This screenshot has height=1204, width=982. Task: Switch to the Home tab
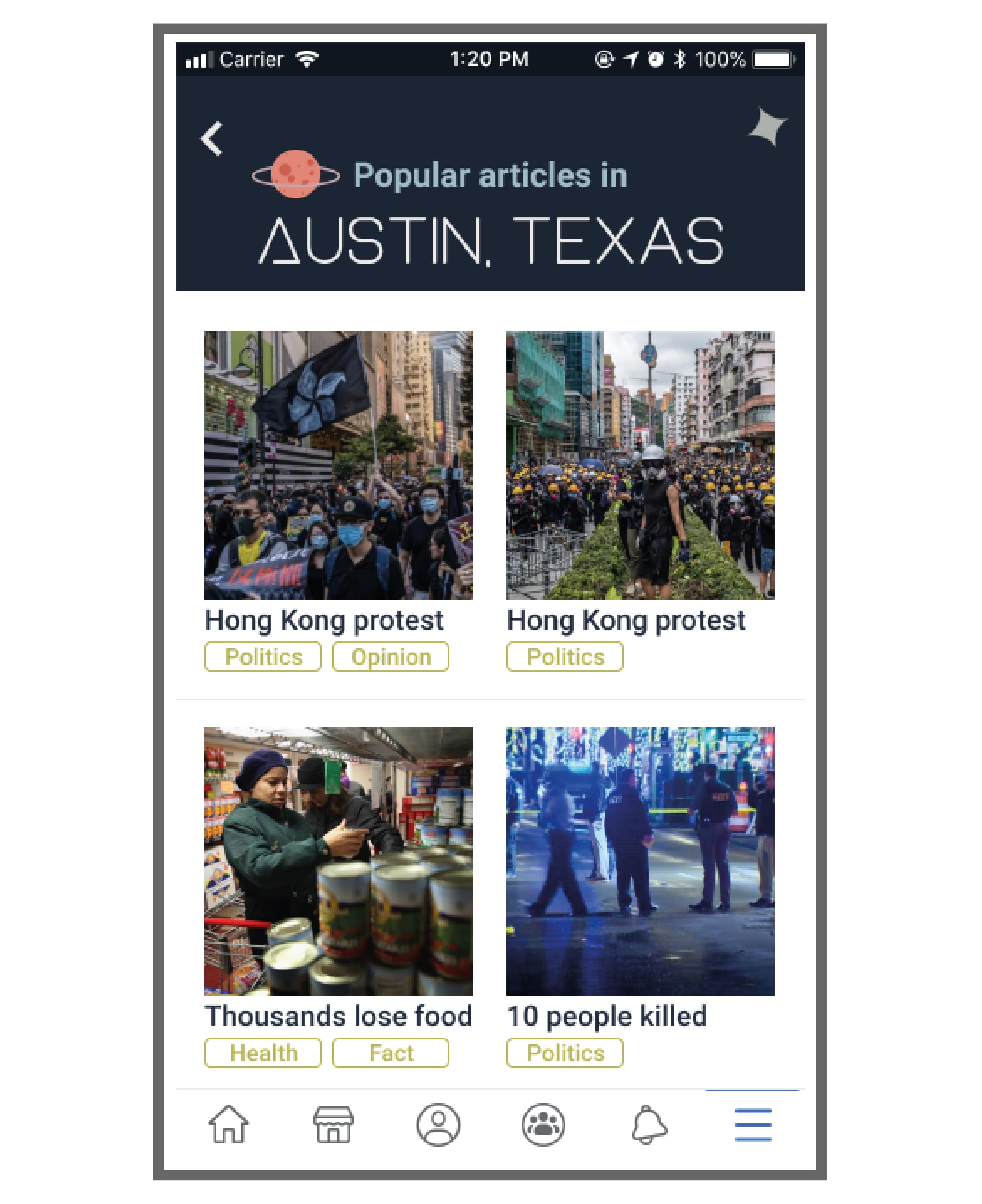pos(229,1124)
